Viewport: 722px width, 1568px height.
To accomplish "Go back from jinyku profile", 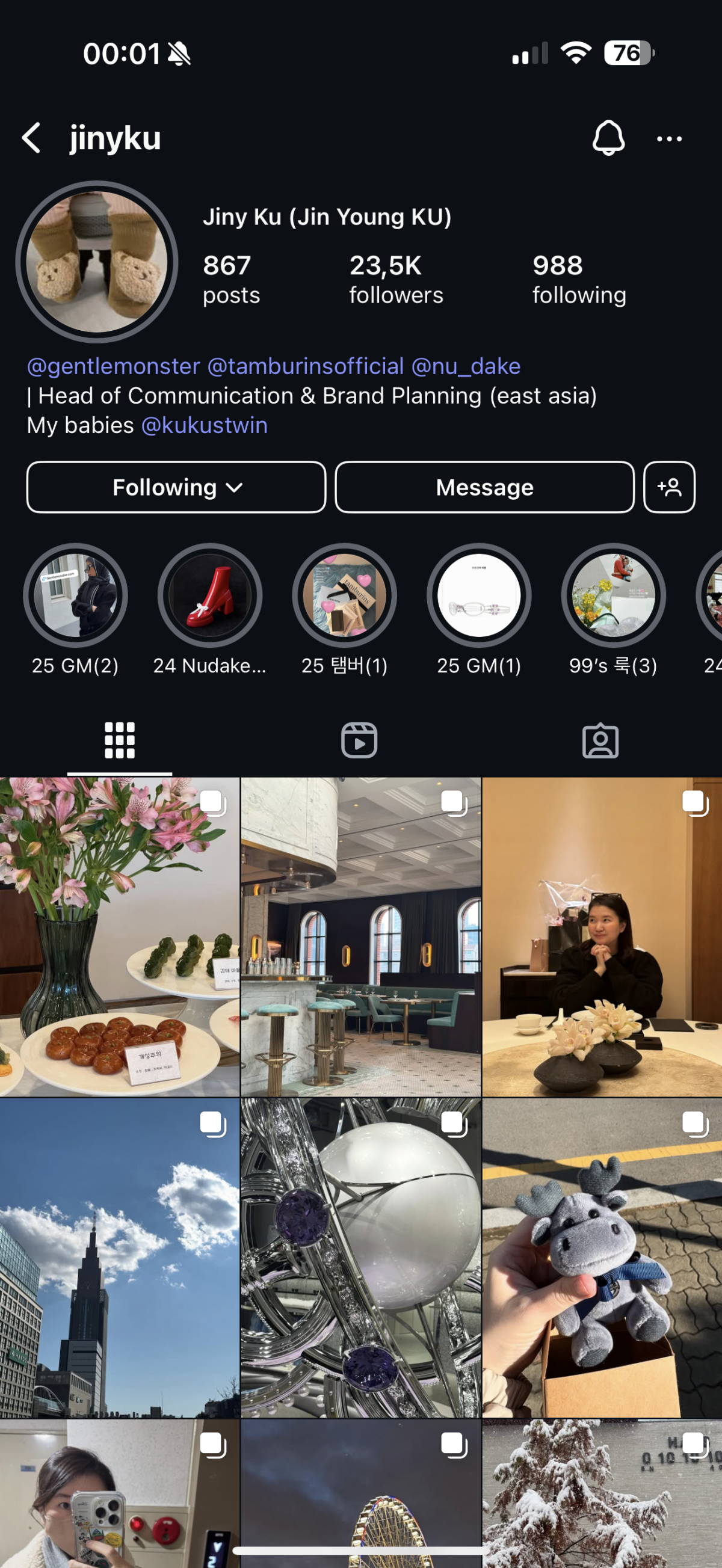I will click(32, 138).
